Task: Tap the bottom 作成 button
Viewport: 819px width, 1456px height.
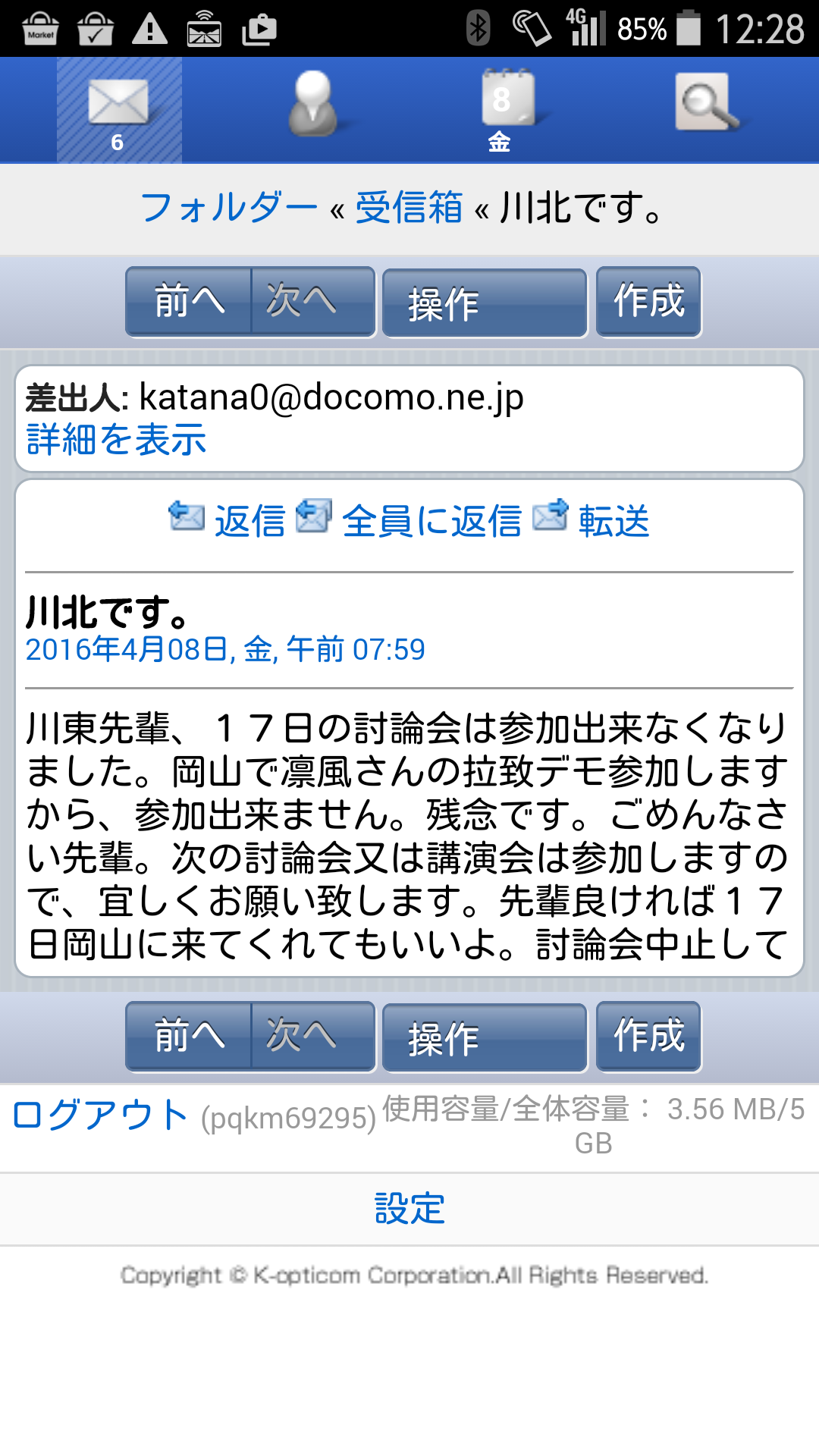Action: 648,1036
